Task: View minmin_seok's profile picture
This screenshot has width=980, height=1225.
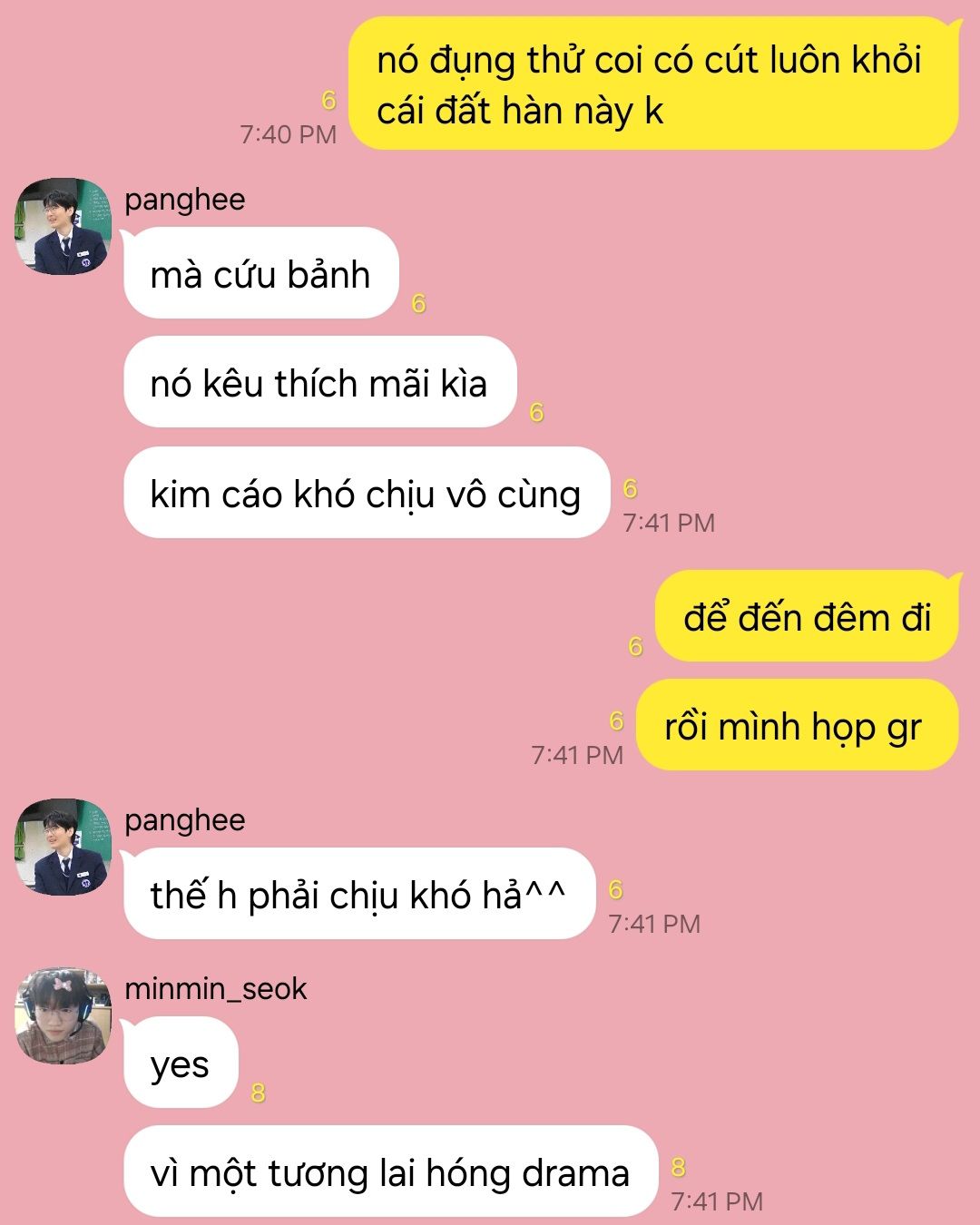Action: tap(63, 1015)
